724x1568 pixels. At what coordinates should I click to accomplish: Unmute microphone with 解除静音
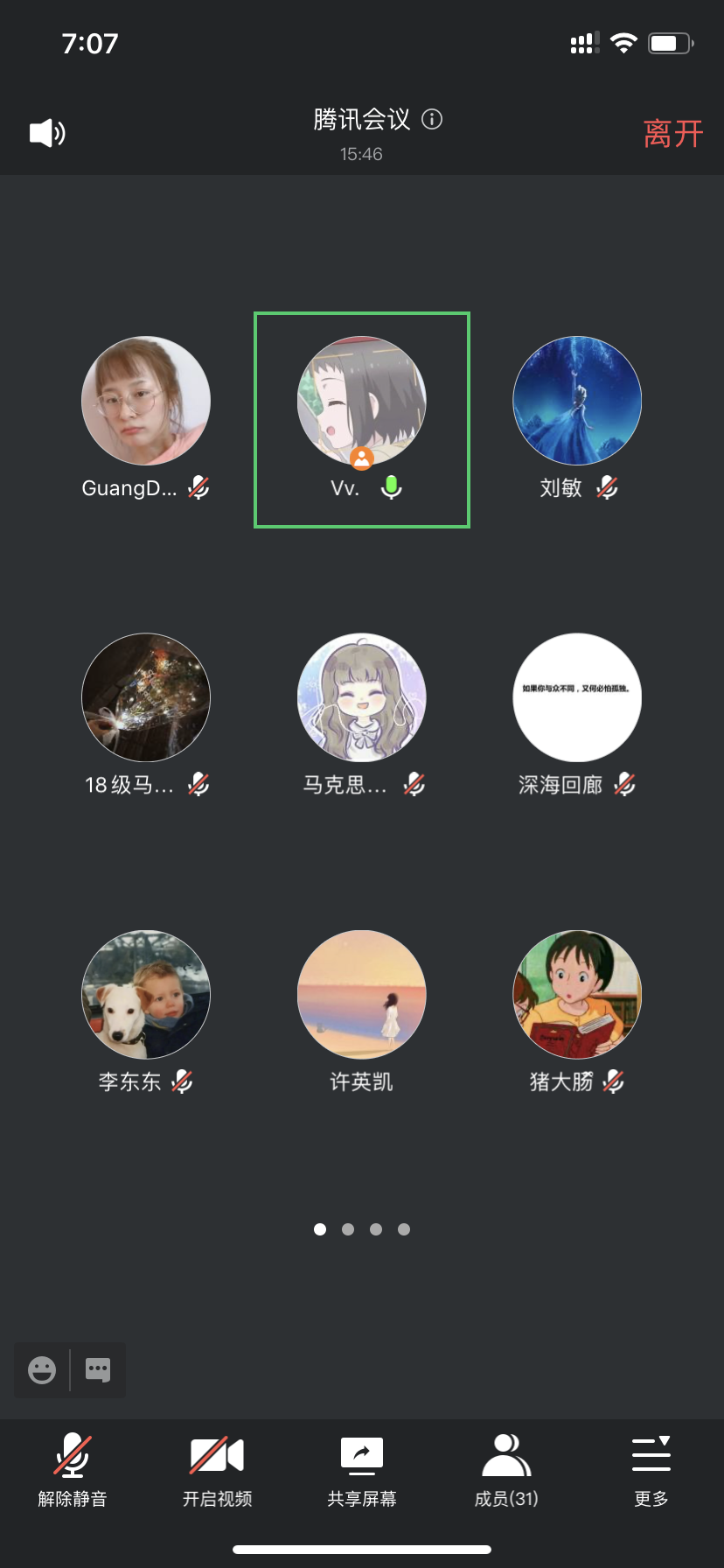[73, 1470]
